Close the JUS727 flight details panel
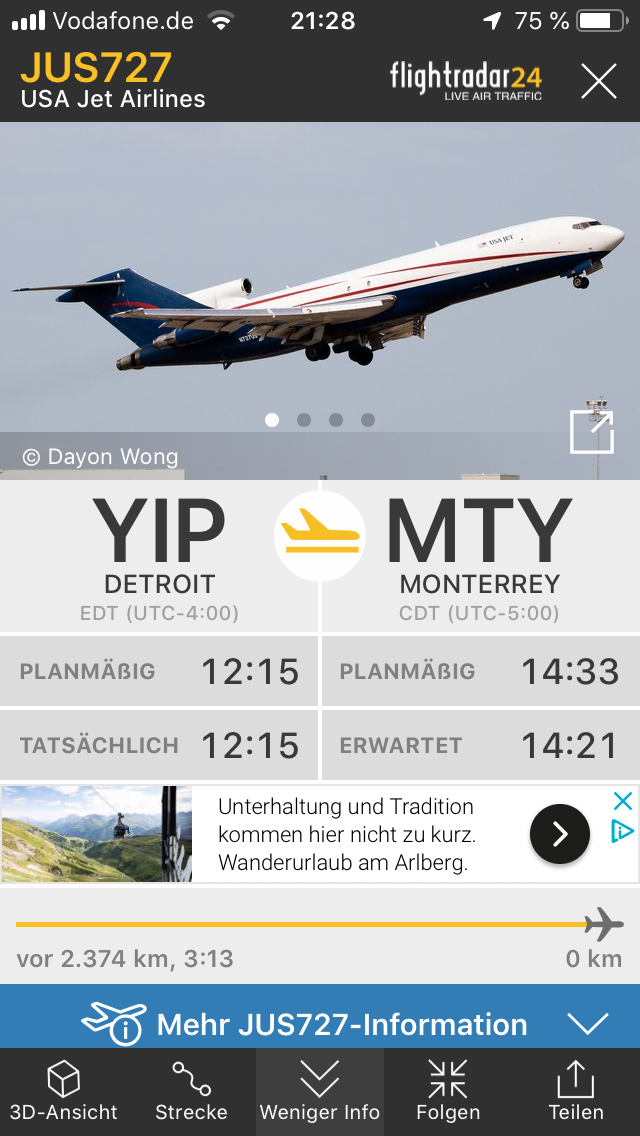 point(598,80)
